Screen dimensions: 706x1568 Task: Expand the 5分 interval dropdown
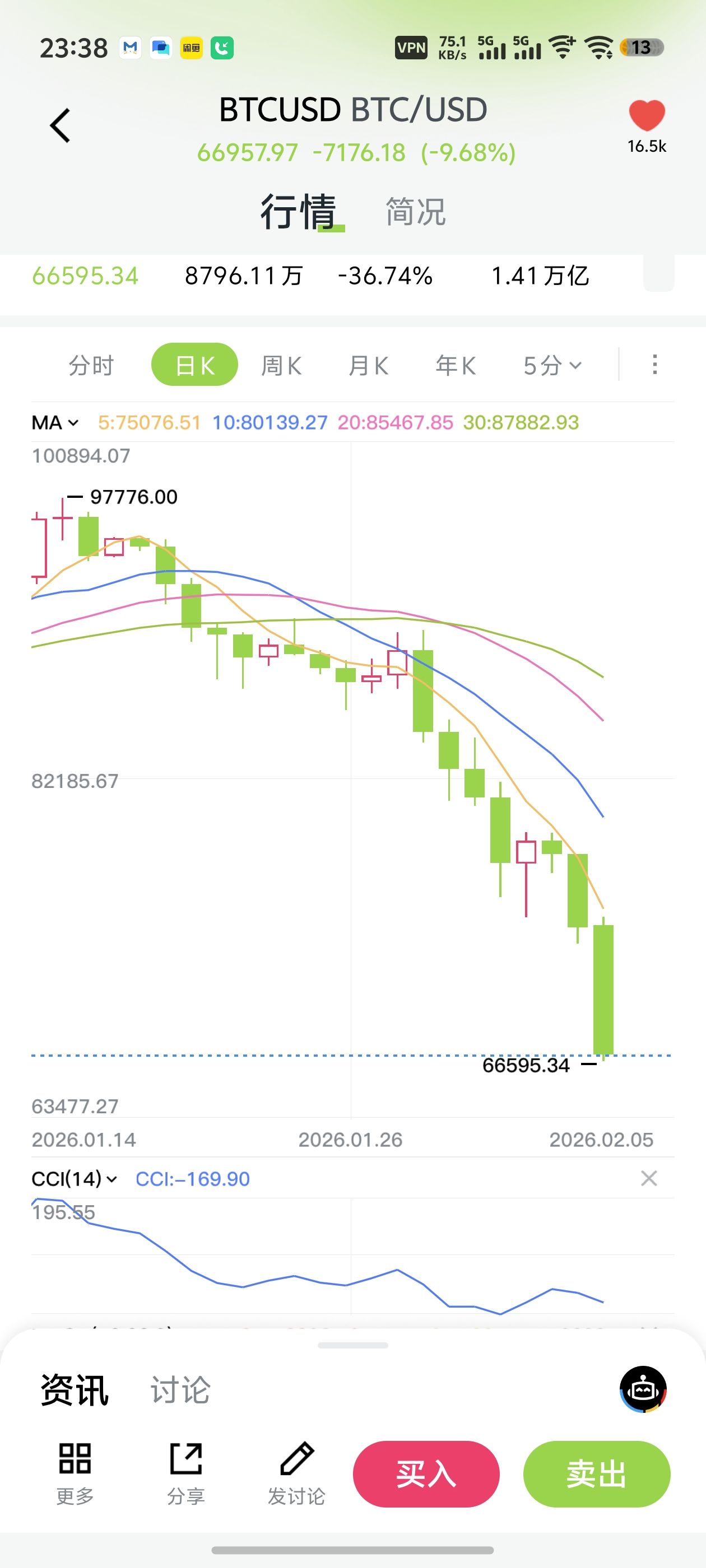(x=552, y=366)
